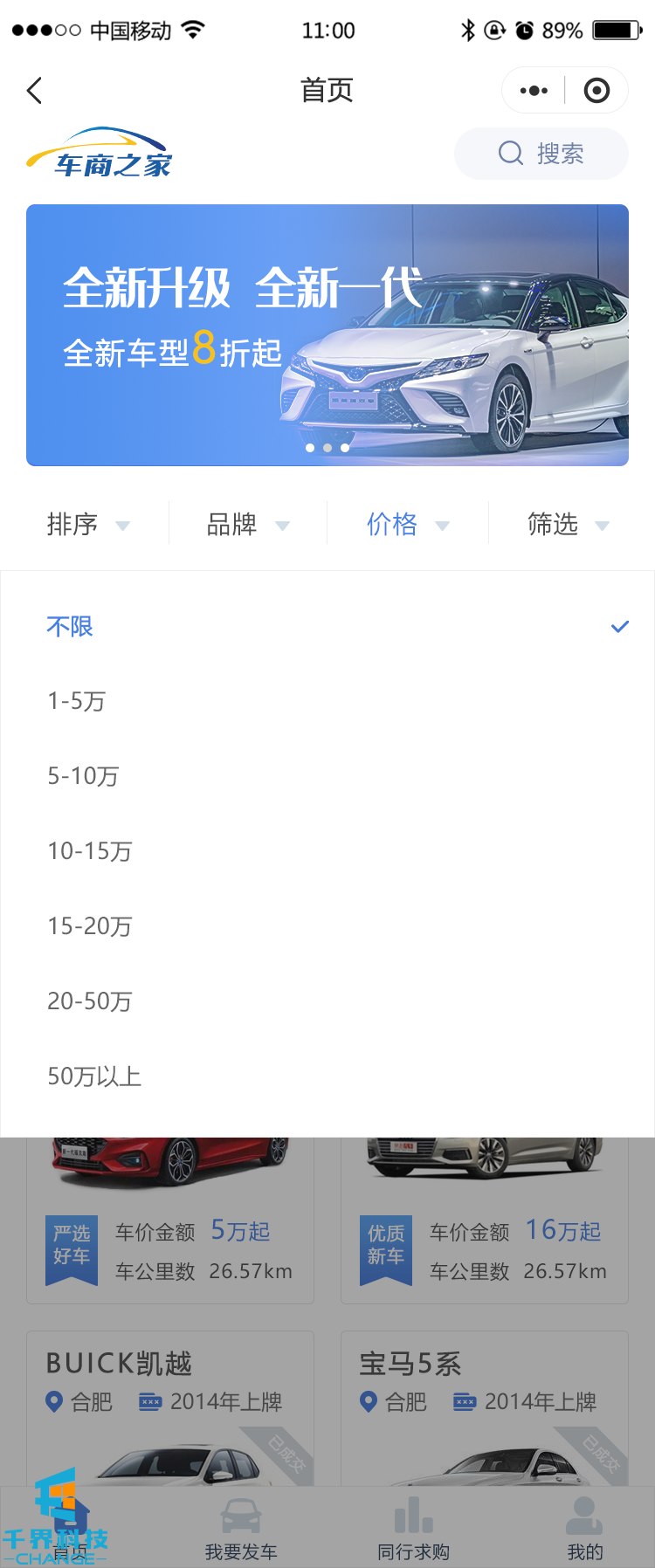Switch to the 我要发车 tab

pos(241,1530)
